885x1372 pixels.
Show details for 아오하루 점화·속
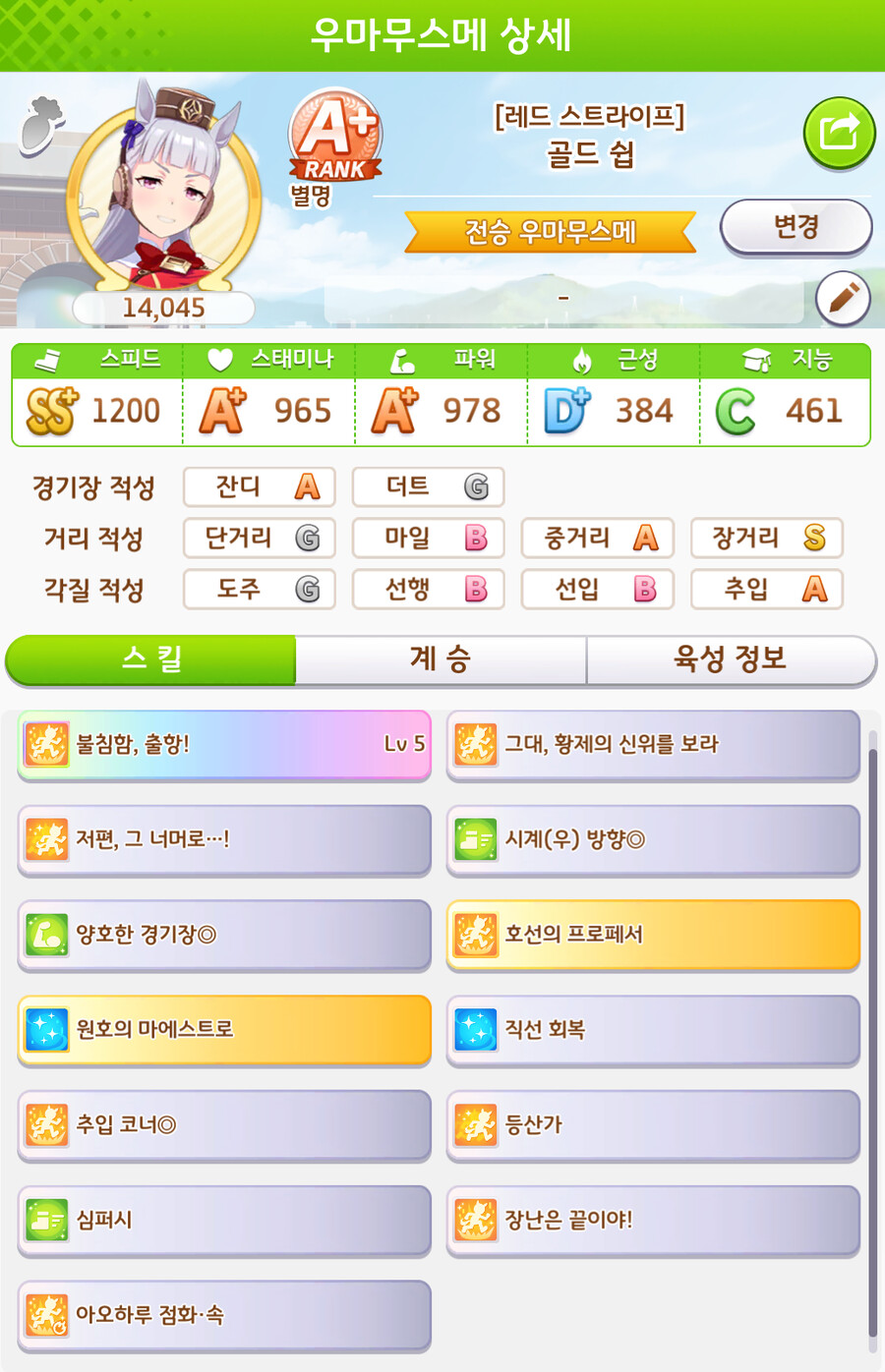tap(224, 1315)
